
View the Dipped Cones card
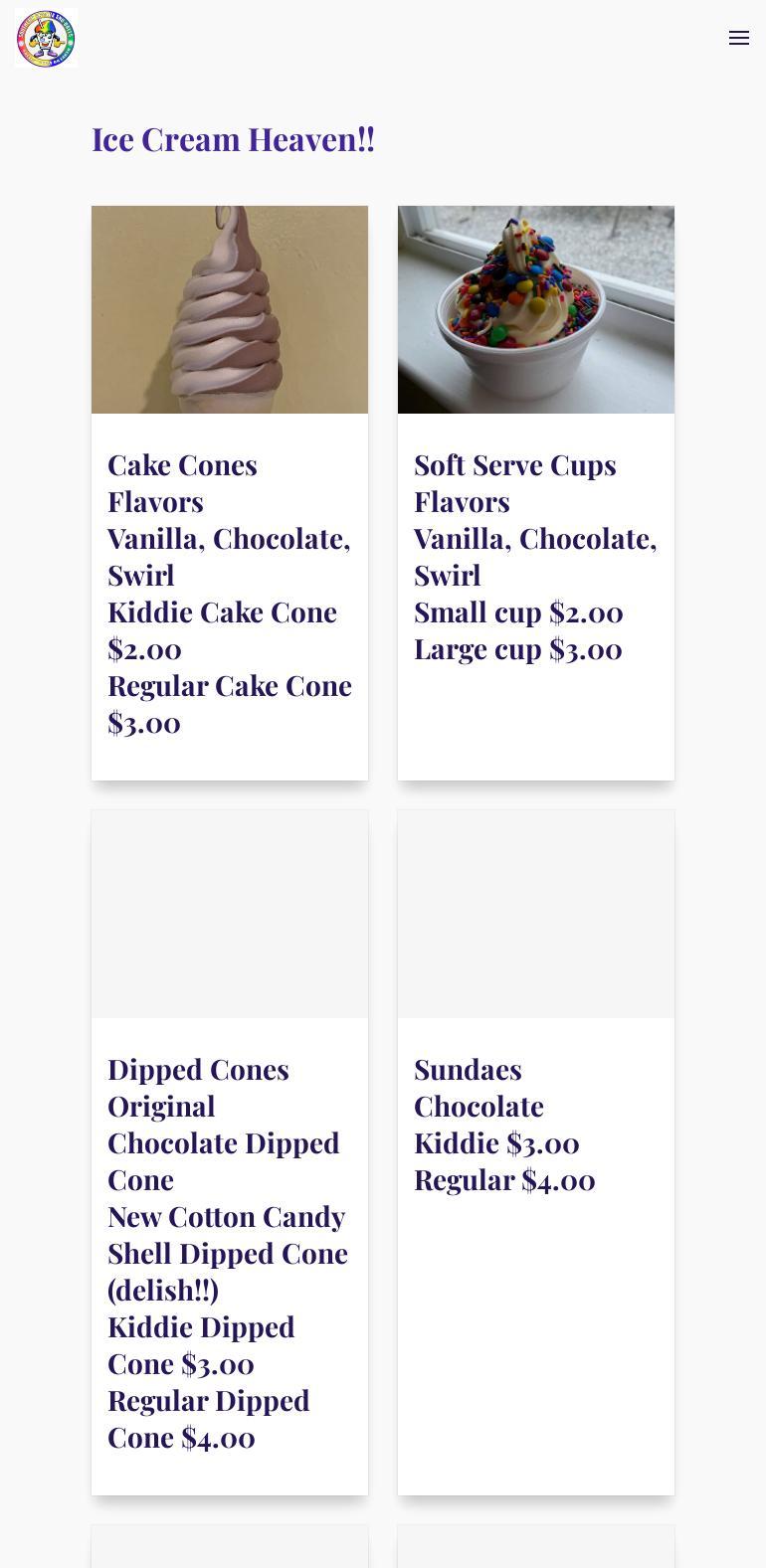229,1151
